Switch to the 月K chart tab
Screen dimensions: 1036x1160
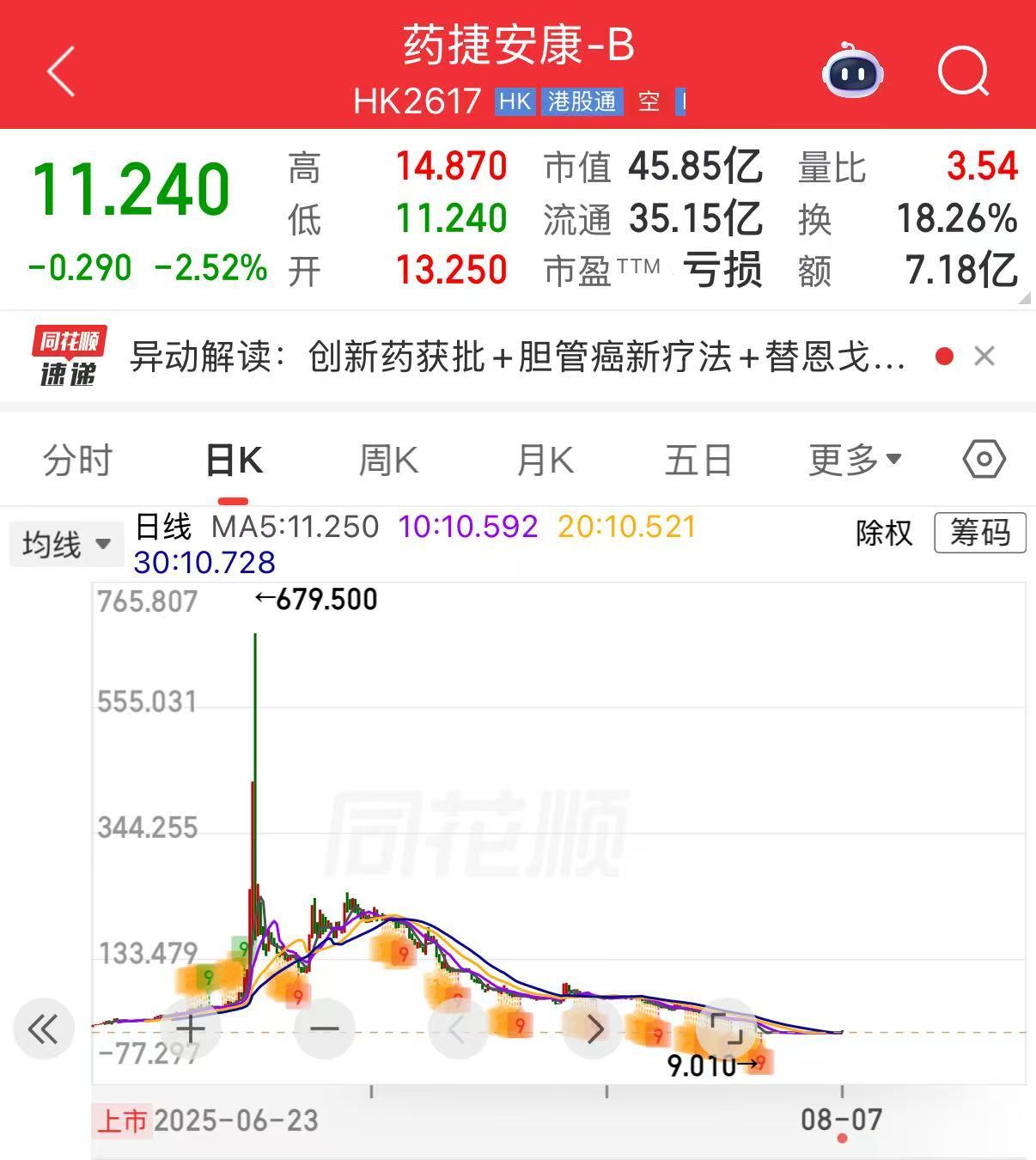coord(545,461)
